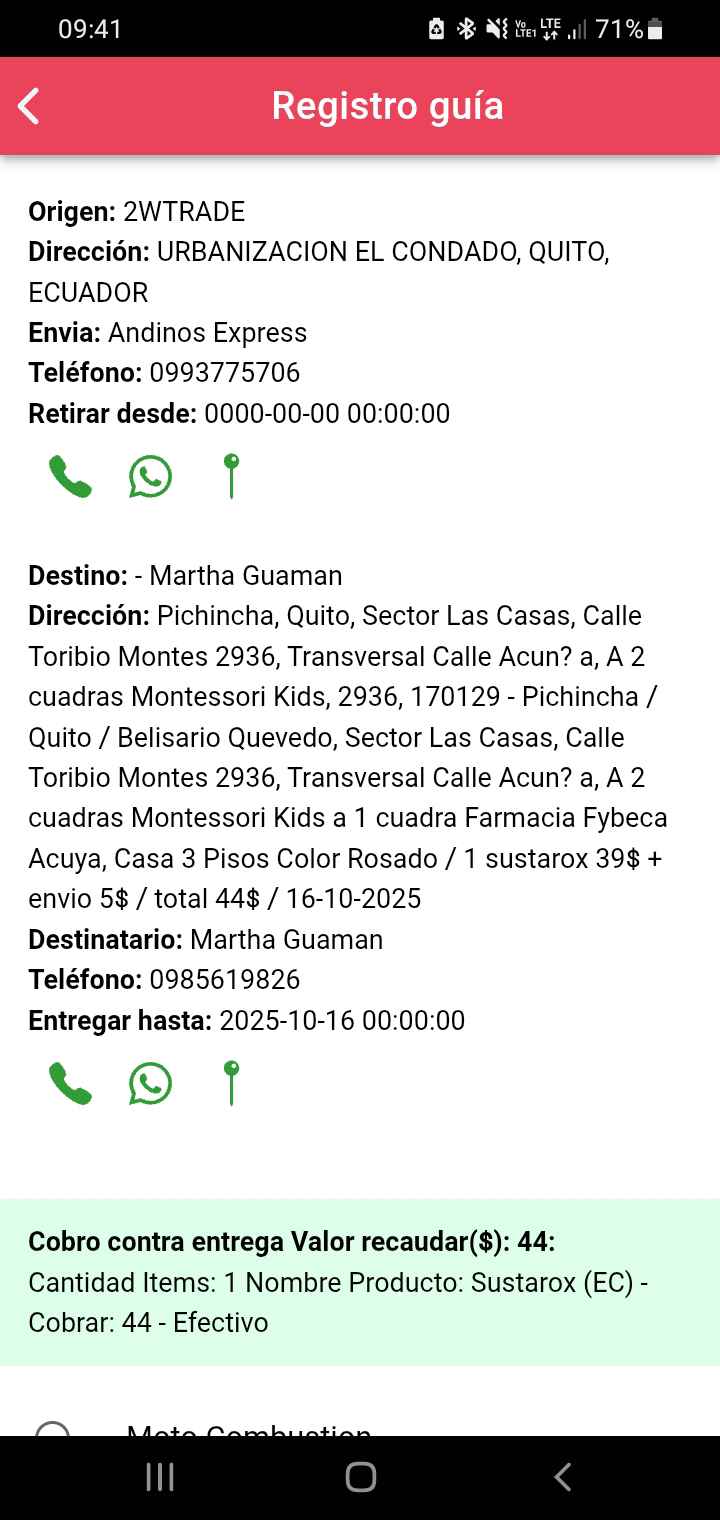
Task: Call recipient Martha Guaman
Action: point(70,1083)
